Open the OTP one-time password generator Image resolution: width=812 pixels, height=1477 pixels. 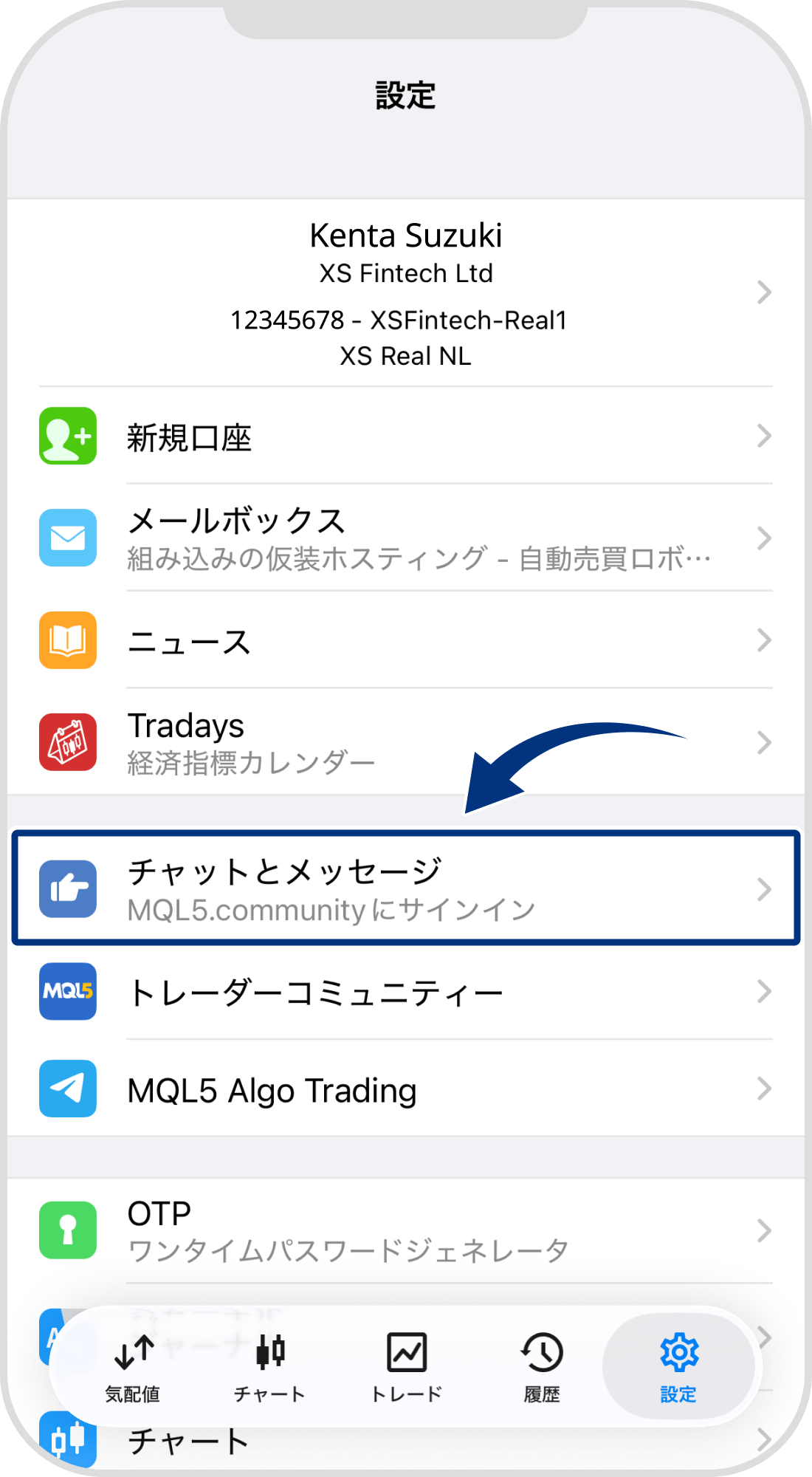coord(405,1230)
